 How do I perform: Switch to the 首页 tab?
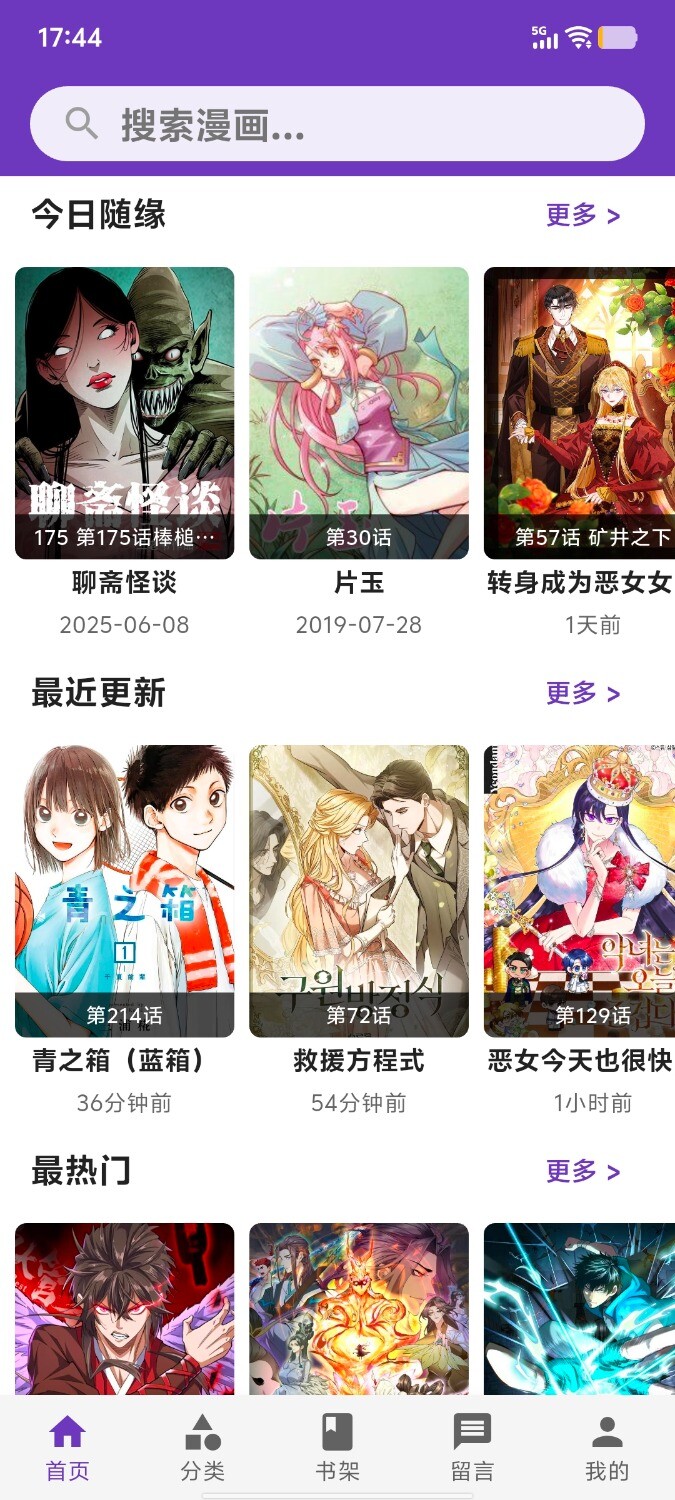pos(67,1448)
